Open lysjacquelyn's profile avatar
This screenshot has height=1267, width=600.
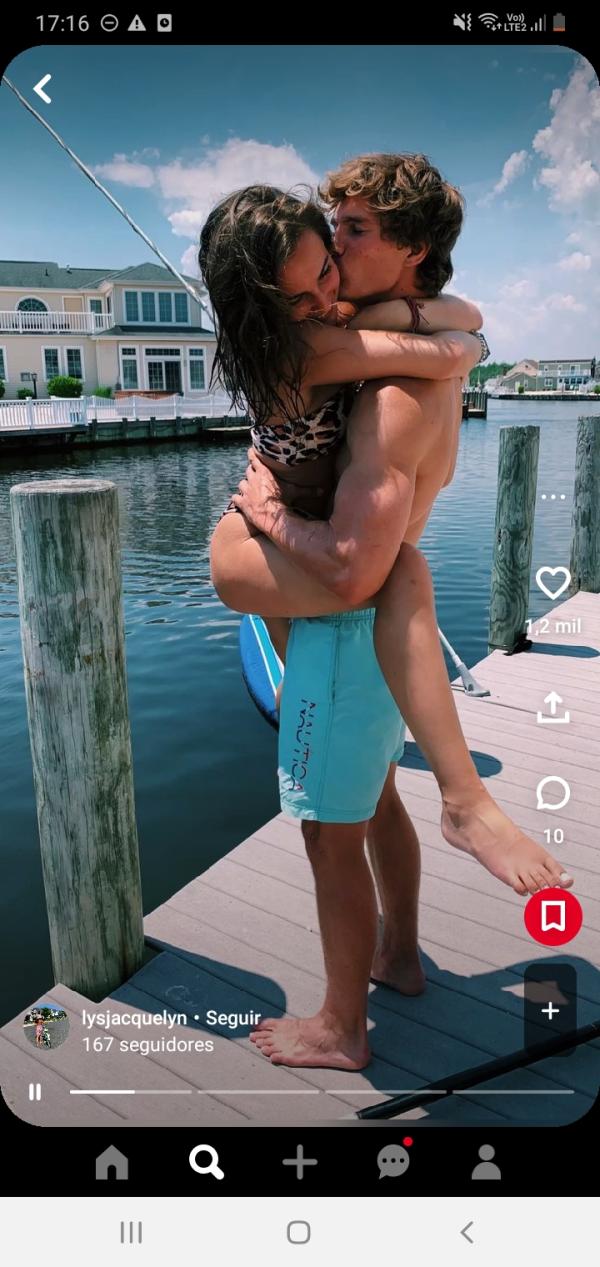[46, 1029]
